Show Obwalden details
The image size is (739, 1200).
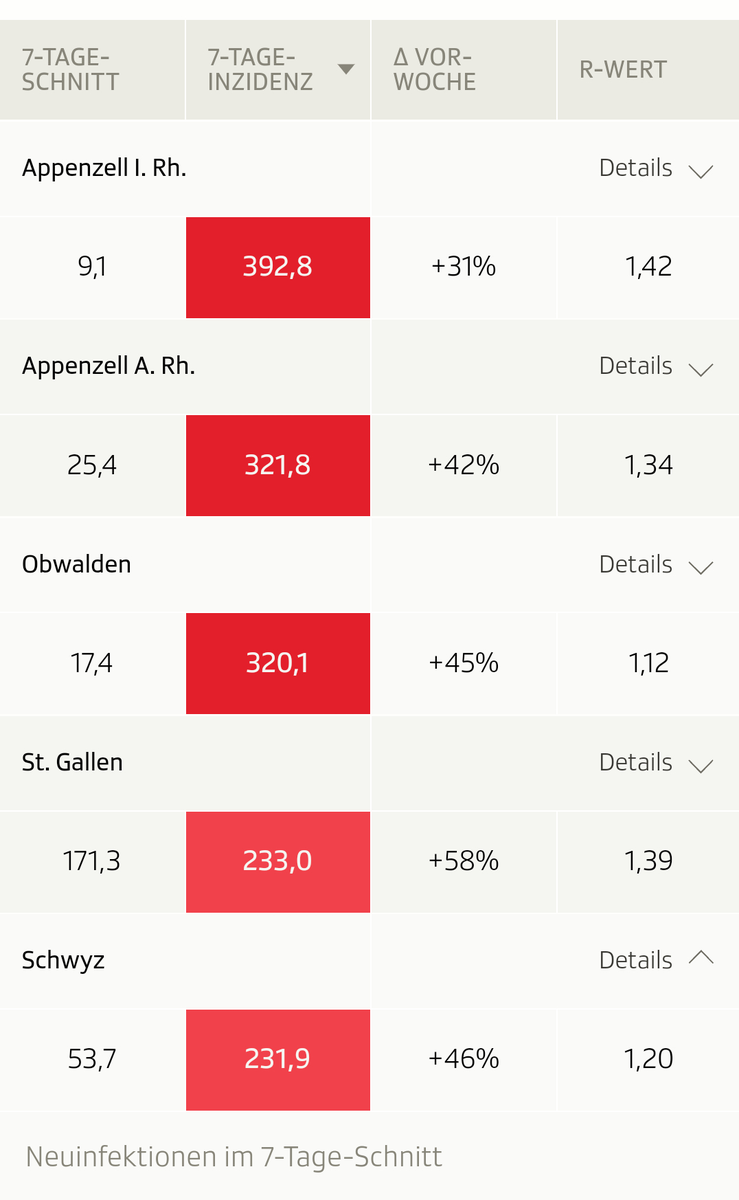[655, 565]
